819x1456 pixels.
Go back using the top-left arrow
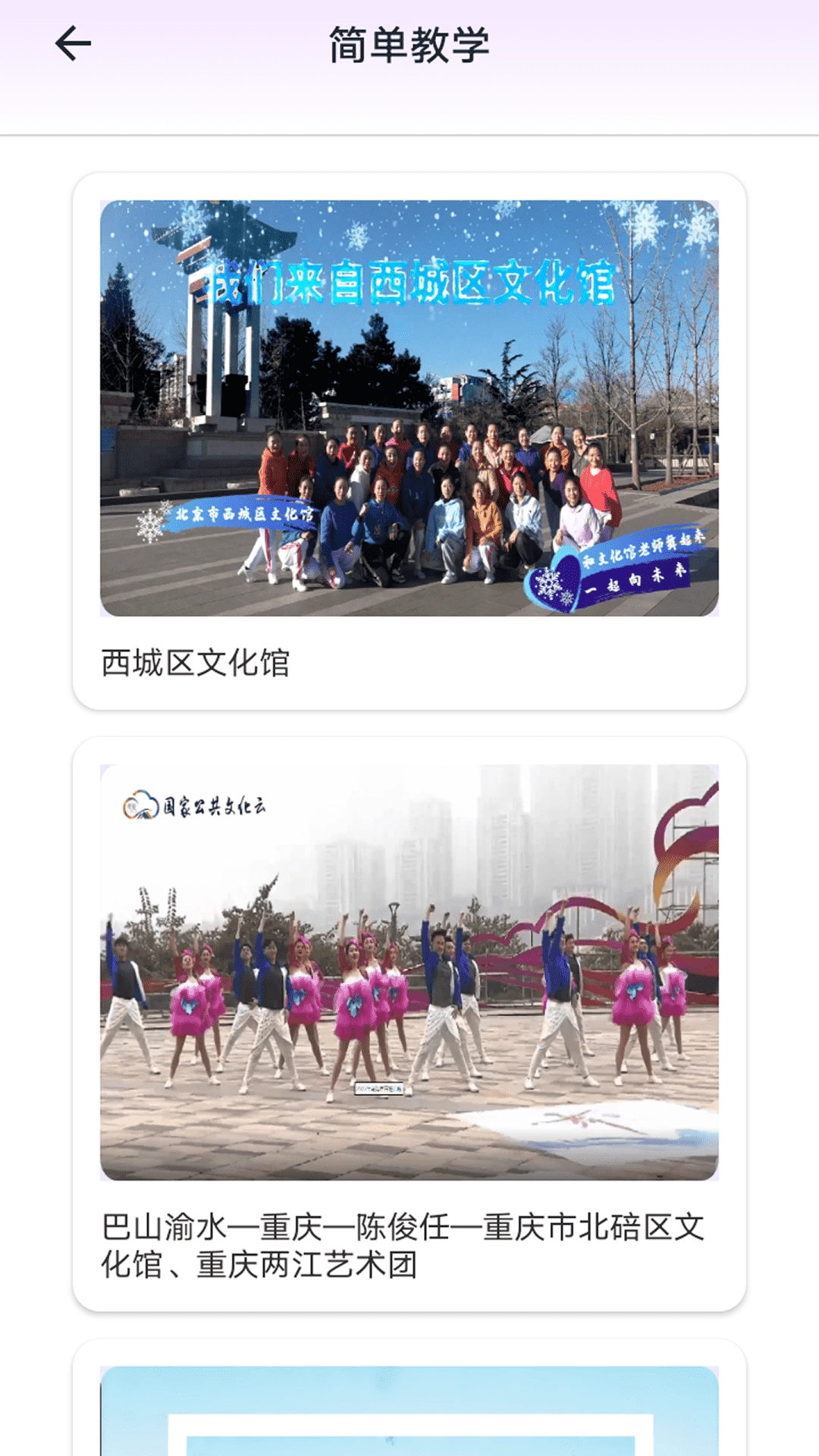pyautogui.click(x=73, y=43)
